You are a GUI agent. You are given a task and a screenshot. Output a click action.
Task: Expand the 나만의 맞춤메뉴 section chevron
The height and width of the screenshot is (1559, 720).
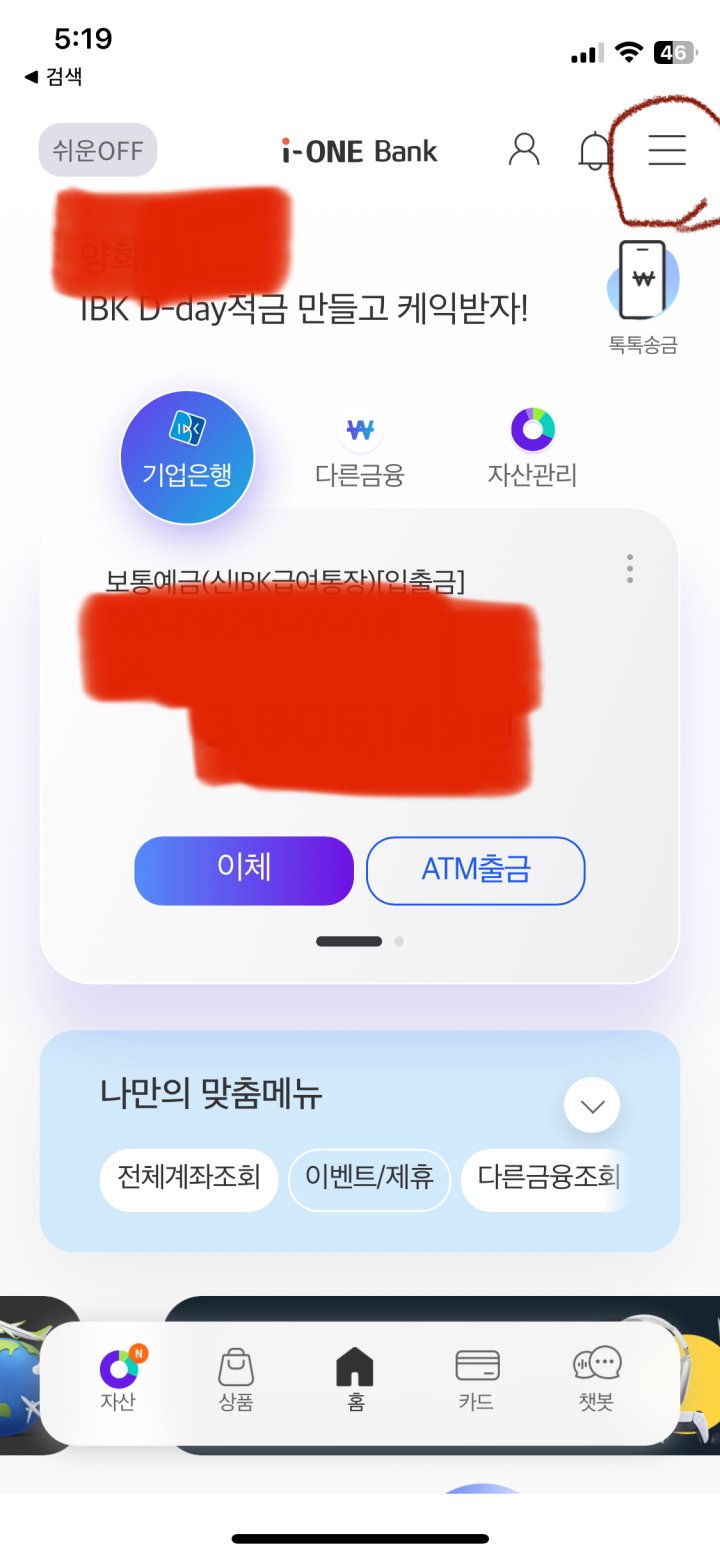pyautogui.click(x=592, y=1106)
